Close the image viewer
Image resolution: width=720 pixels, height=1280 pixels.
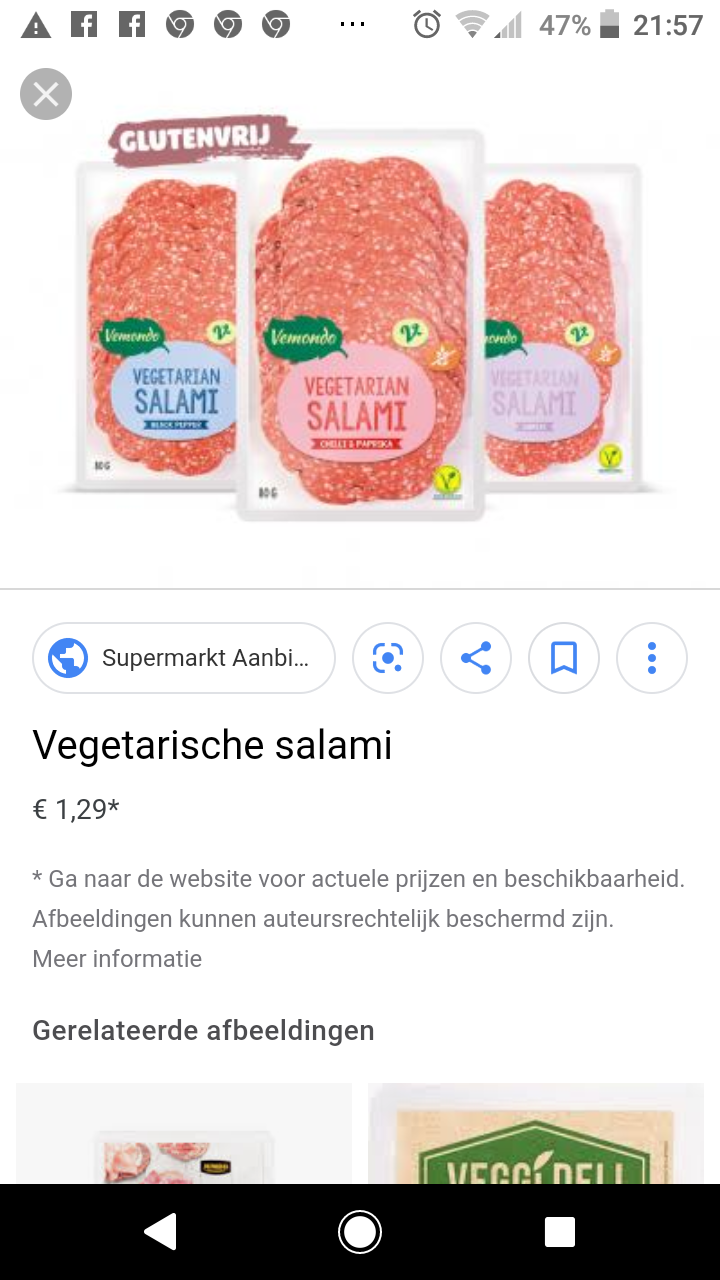(46, 95)
